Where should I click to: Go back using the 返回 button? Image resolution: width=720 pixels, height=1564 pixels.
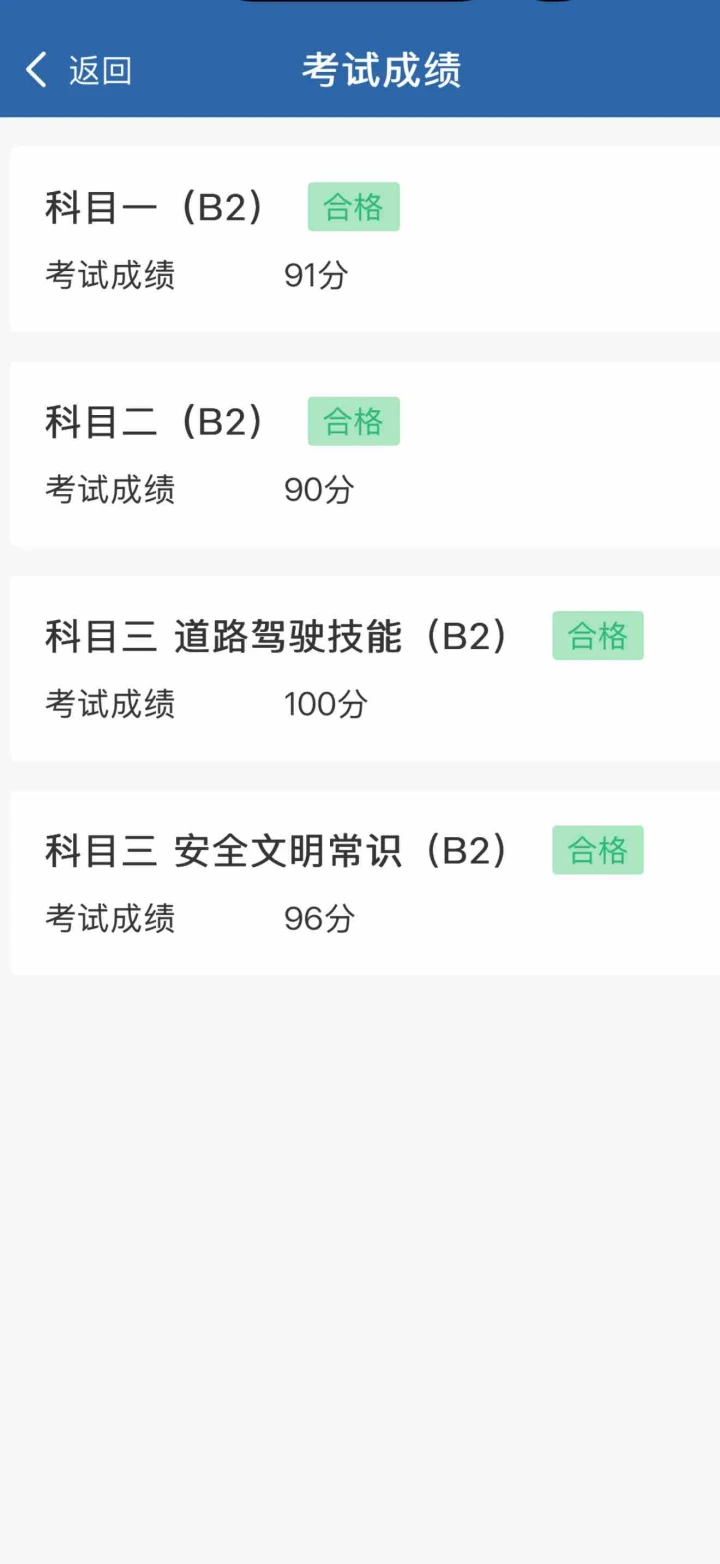point(79,71)
